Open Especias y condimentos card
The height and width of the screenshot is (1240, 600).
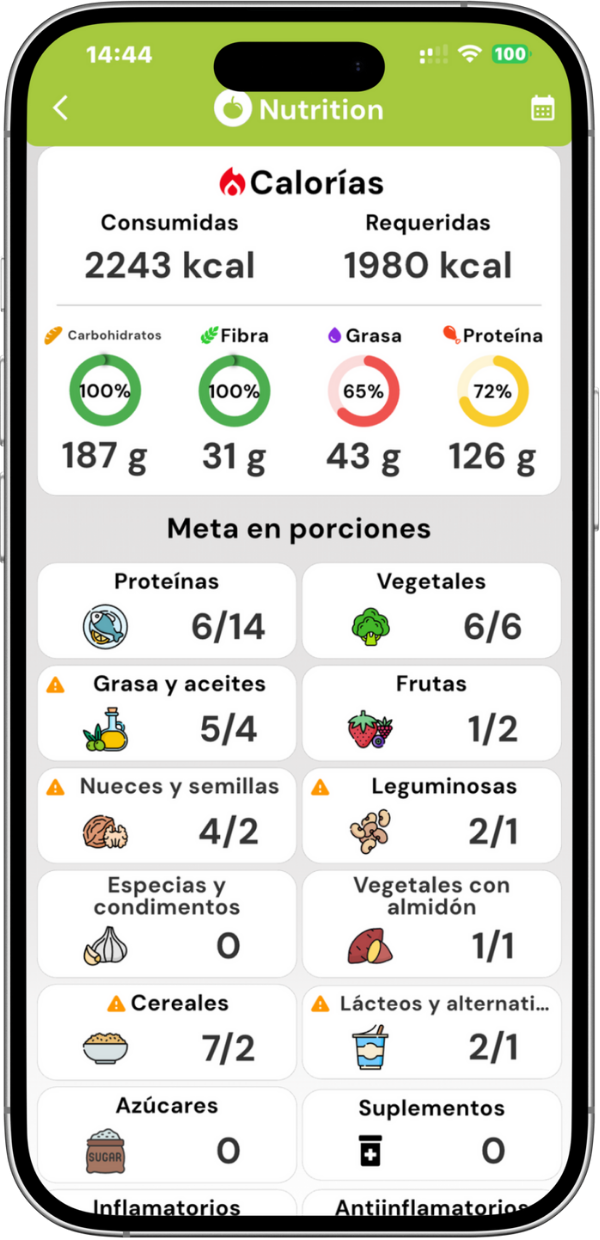(167, 922)
